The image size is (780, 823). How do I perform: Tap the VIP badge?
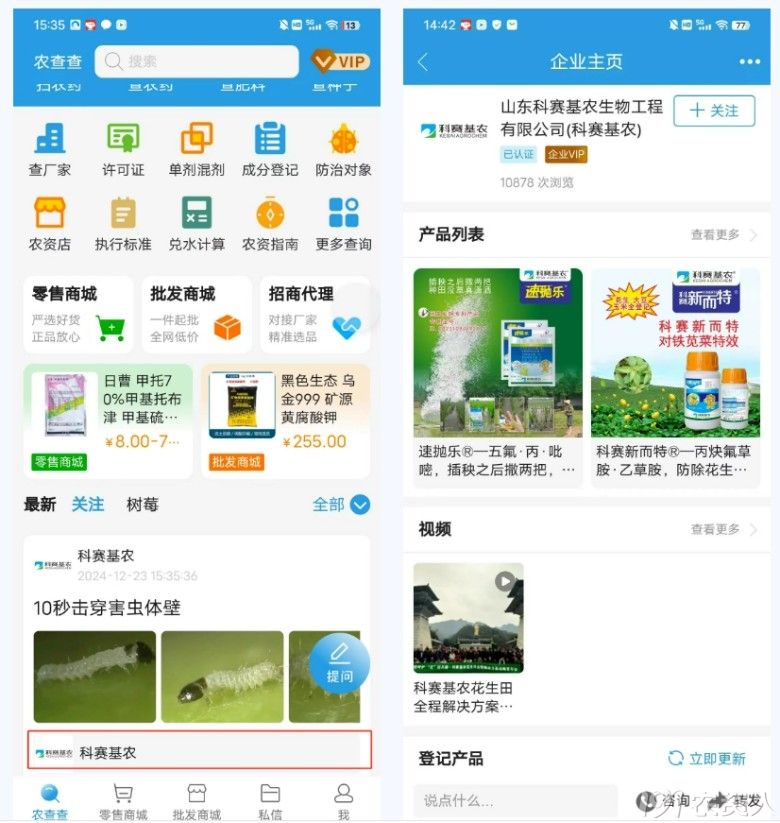pos(340,61)
